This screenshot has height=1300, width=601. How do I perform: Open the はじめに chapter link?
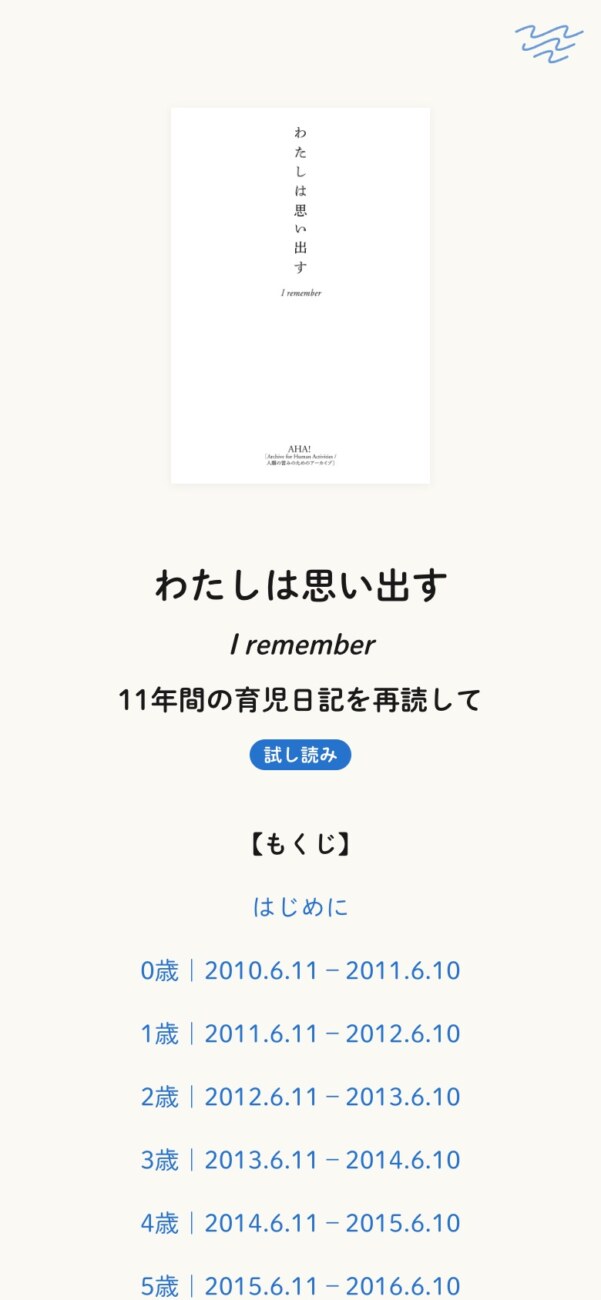click(300, 907)
